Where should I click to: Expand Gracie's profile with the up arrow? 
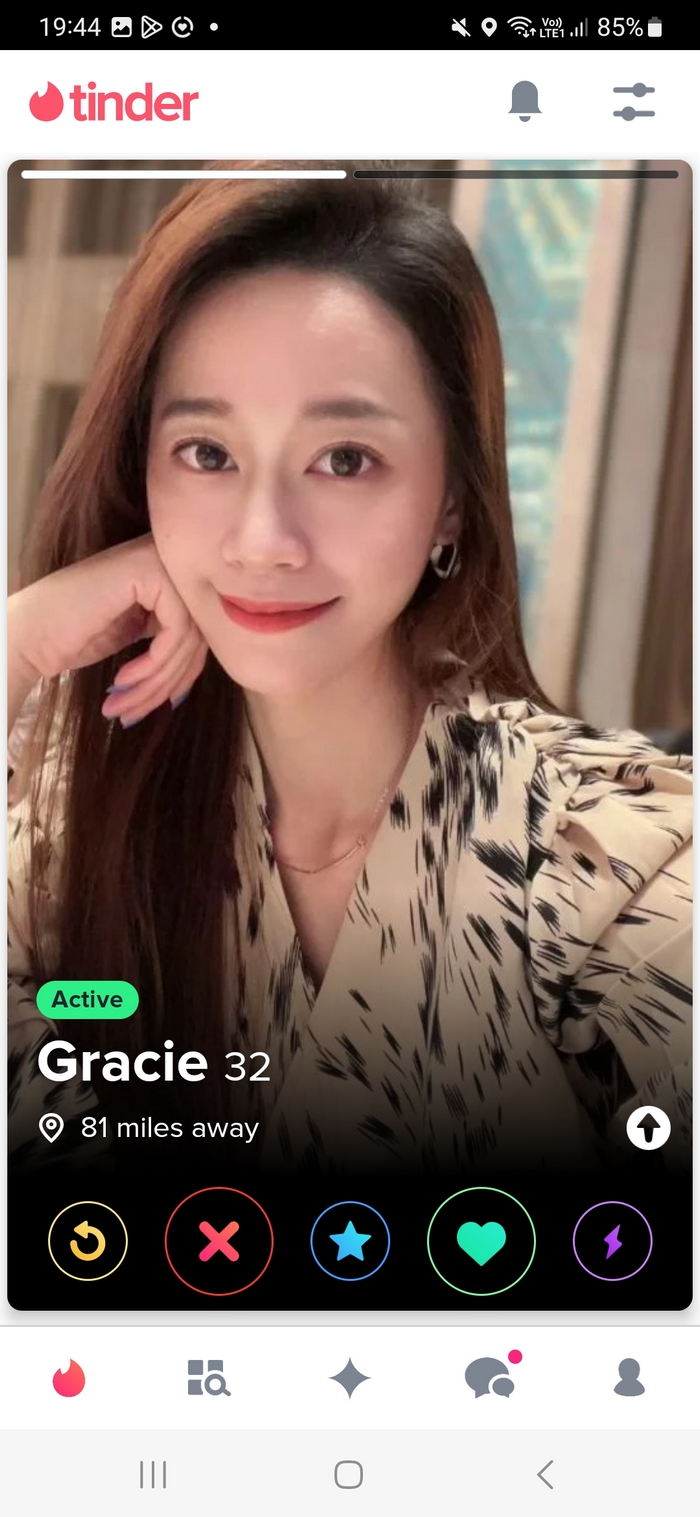pyautogui.click(x=648, y=1129)
